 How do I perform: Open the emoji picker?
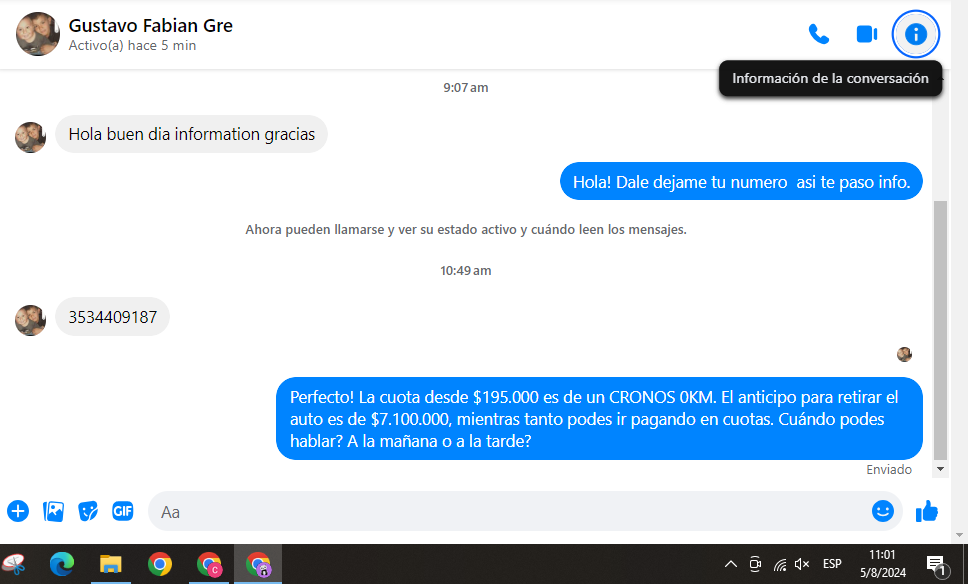click(x=882, y=511)
